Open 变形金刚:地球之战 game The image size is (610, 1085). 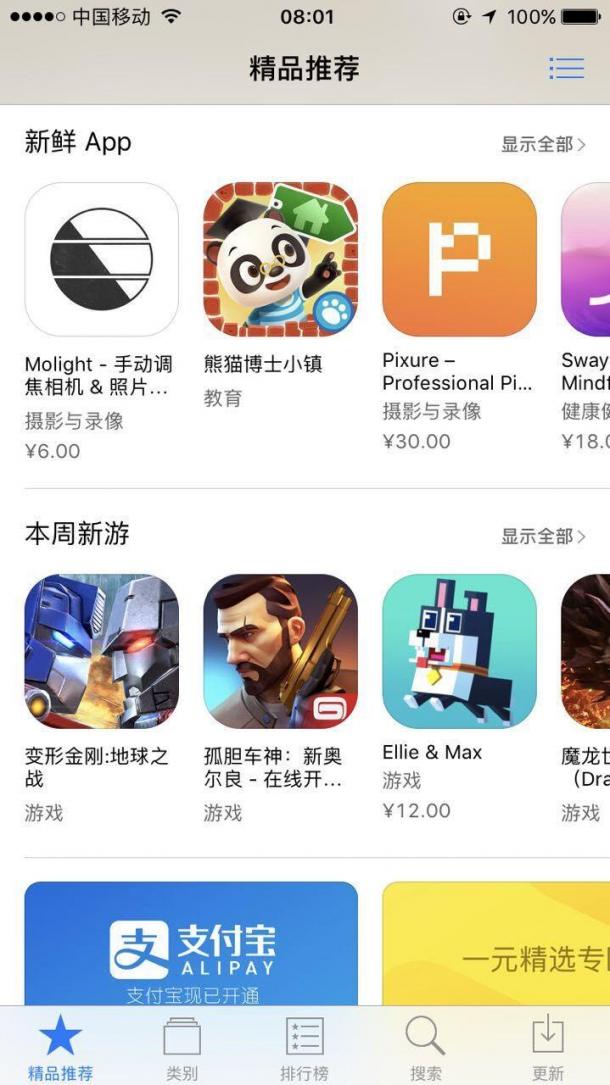[101, 651]
